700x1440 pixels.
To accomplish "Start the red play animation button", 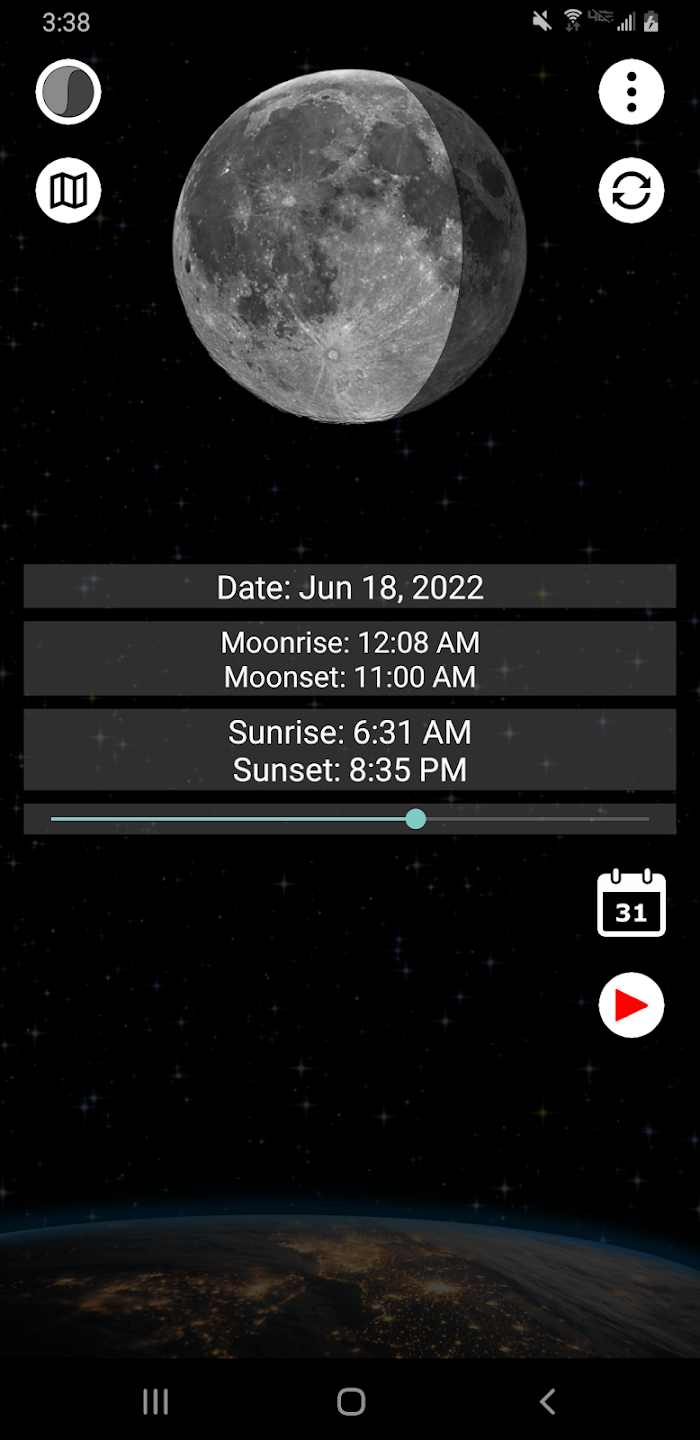I will 631,1005.
